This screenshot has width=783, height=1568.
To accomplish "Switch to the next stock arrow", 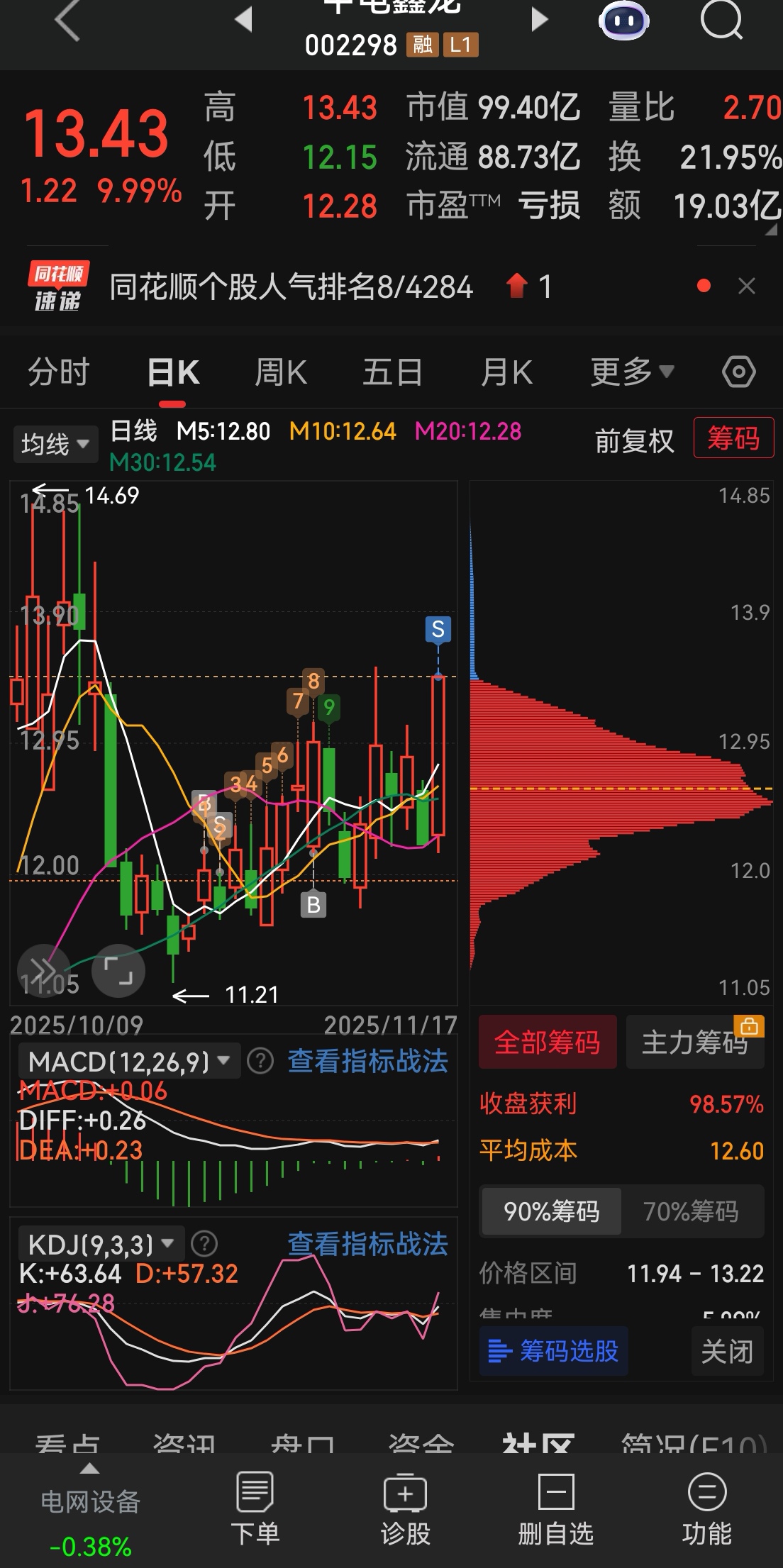I will point(540,20).
